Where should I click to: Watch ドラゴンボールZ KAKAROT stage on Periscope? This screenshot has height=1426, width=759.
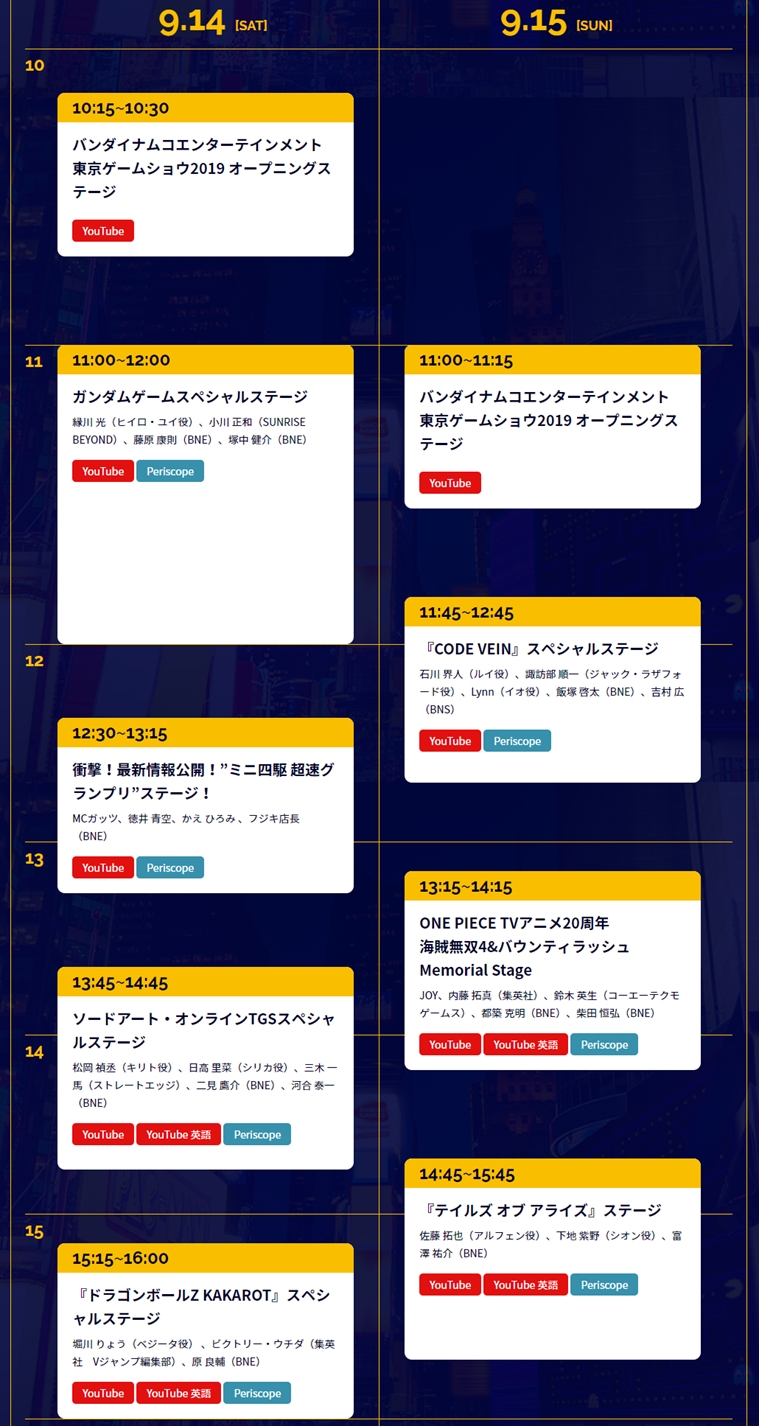[x=257, y=1393]
